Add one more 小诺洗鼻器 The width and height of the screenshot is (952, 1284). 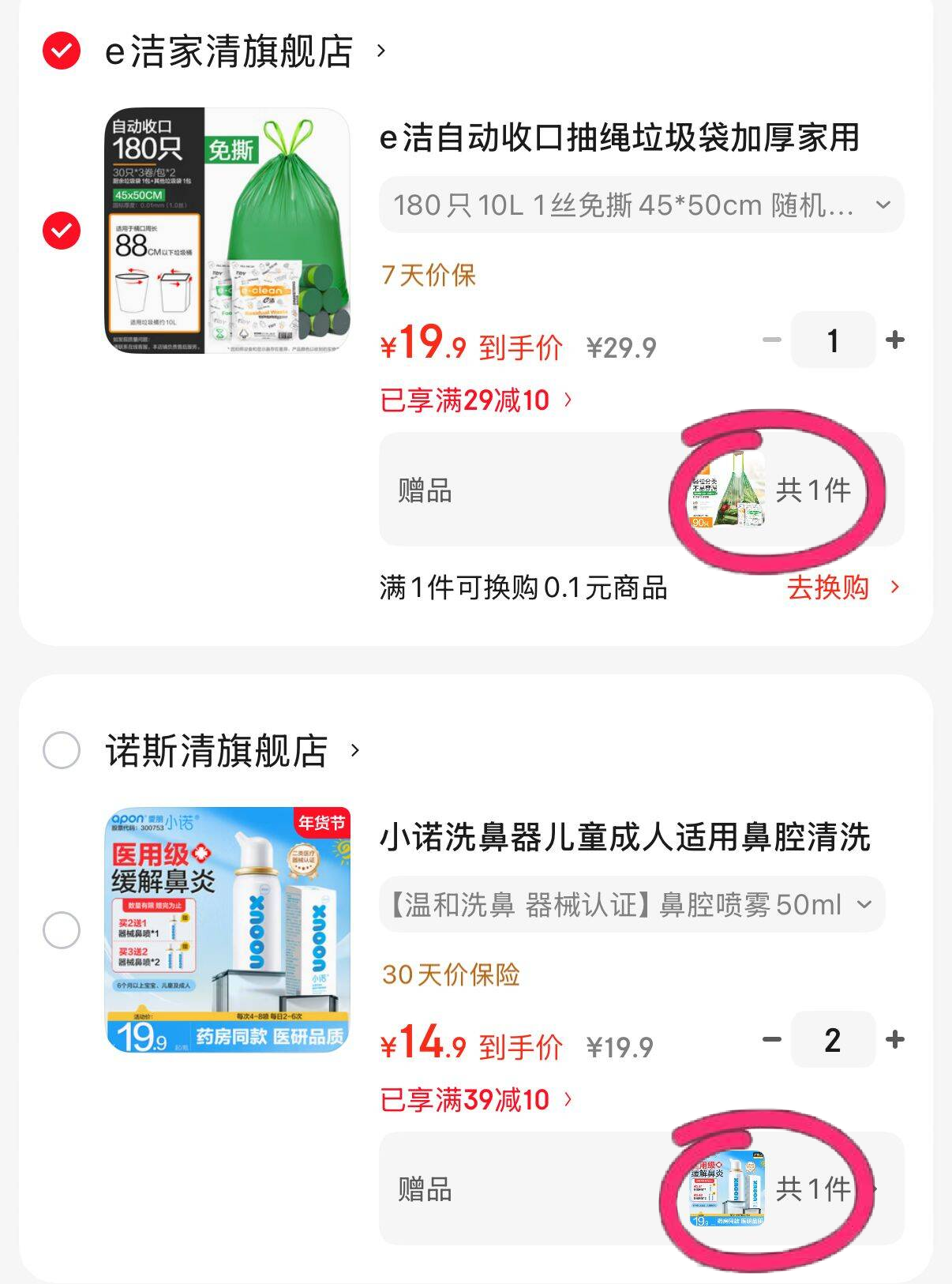tap(895, 1039)
